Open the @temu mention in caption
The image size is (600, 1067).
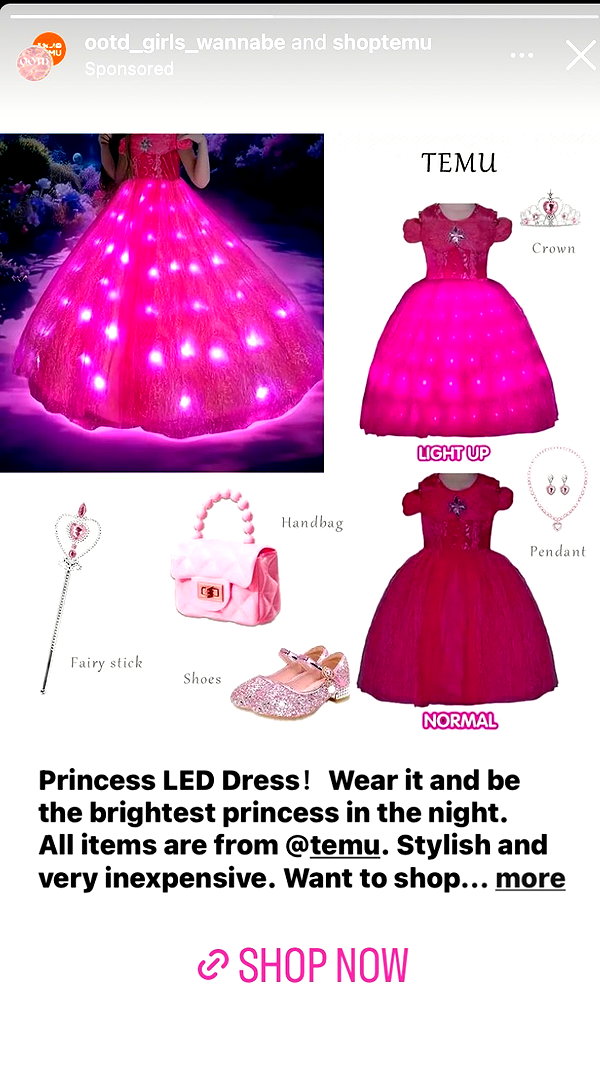click(x=333, y=845)
